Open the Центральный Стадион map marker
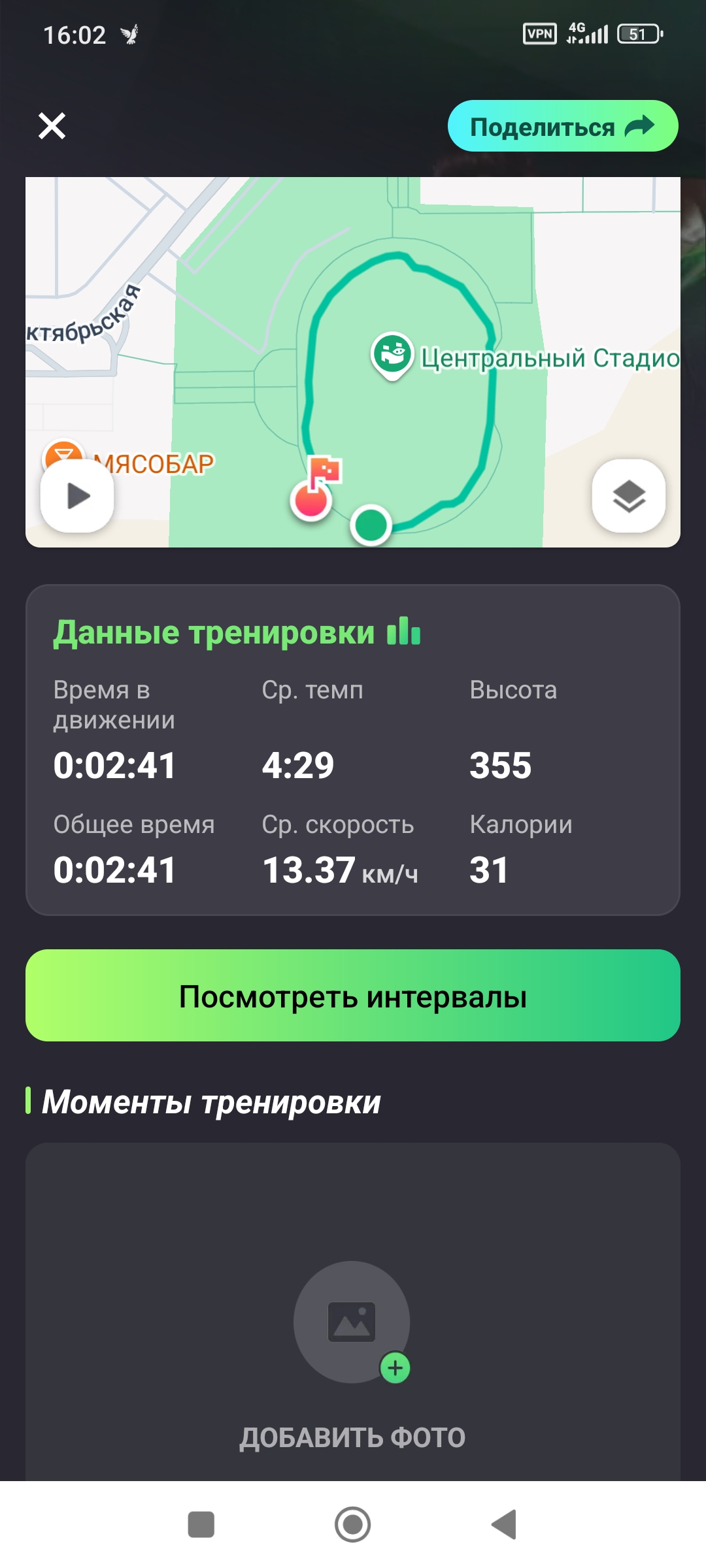Viewport: 706px width, 1568px height. click(392, 355)
